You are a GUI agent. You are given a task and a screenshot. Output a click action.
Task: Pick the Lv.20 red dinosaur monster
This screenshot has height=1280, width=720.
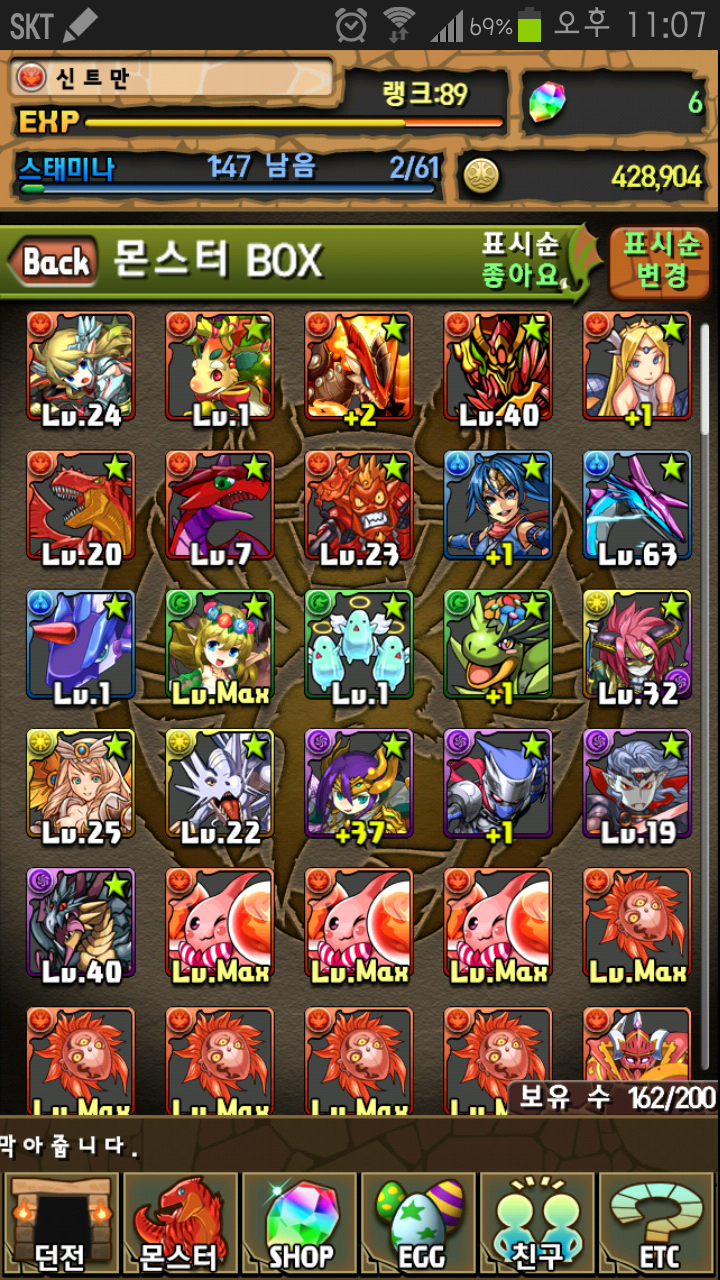click(80, 506)
